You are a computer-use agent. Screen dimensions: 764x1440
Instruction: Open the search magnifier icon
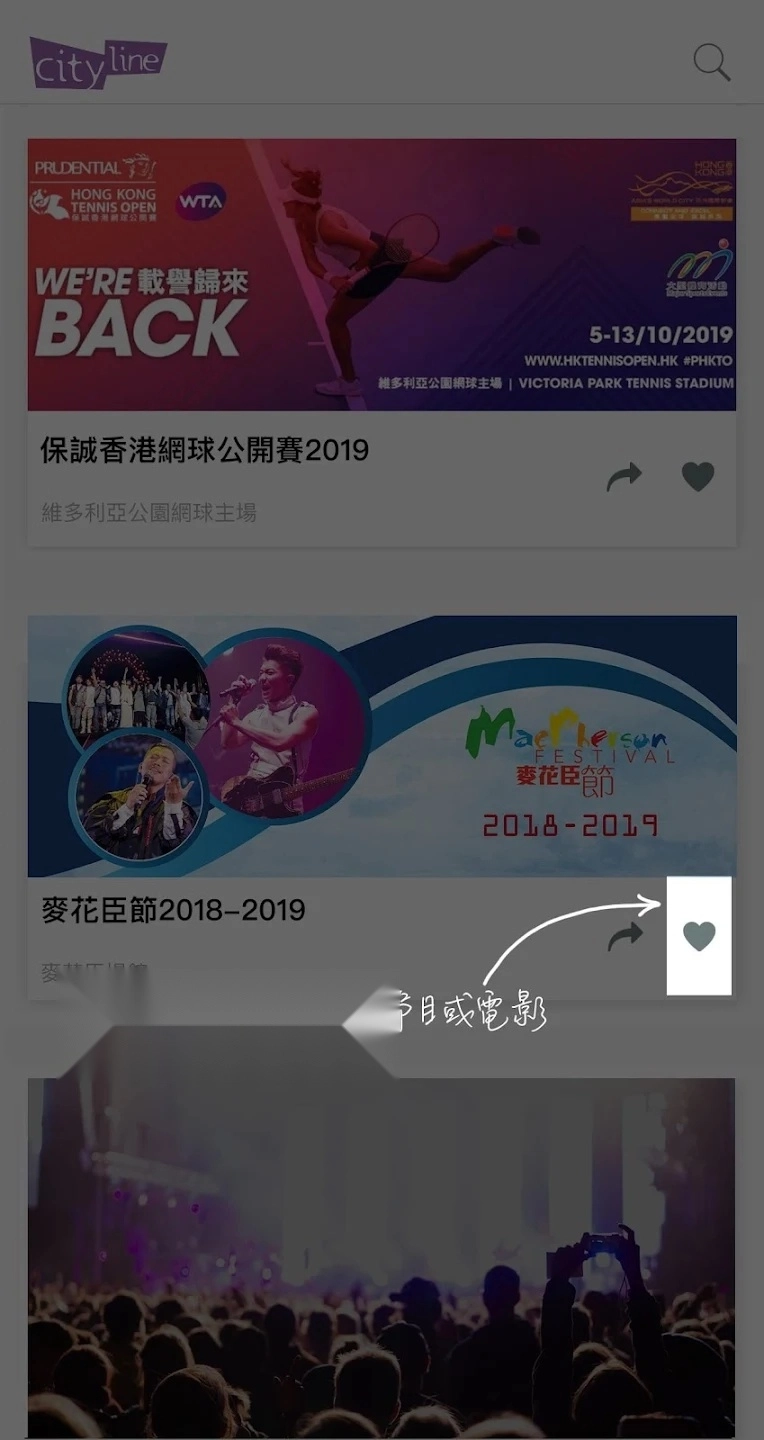click(x=712, y=62)
